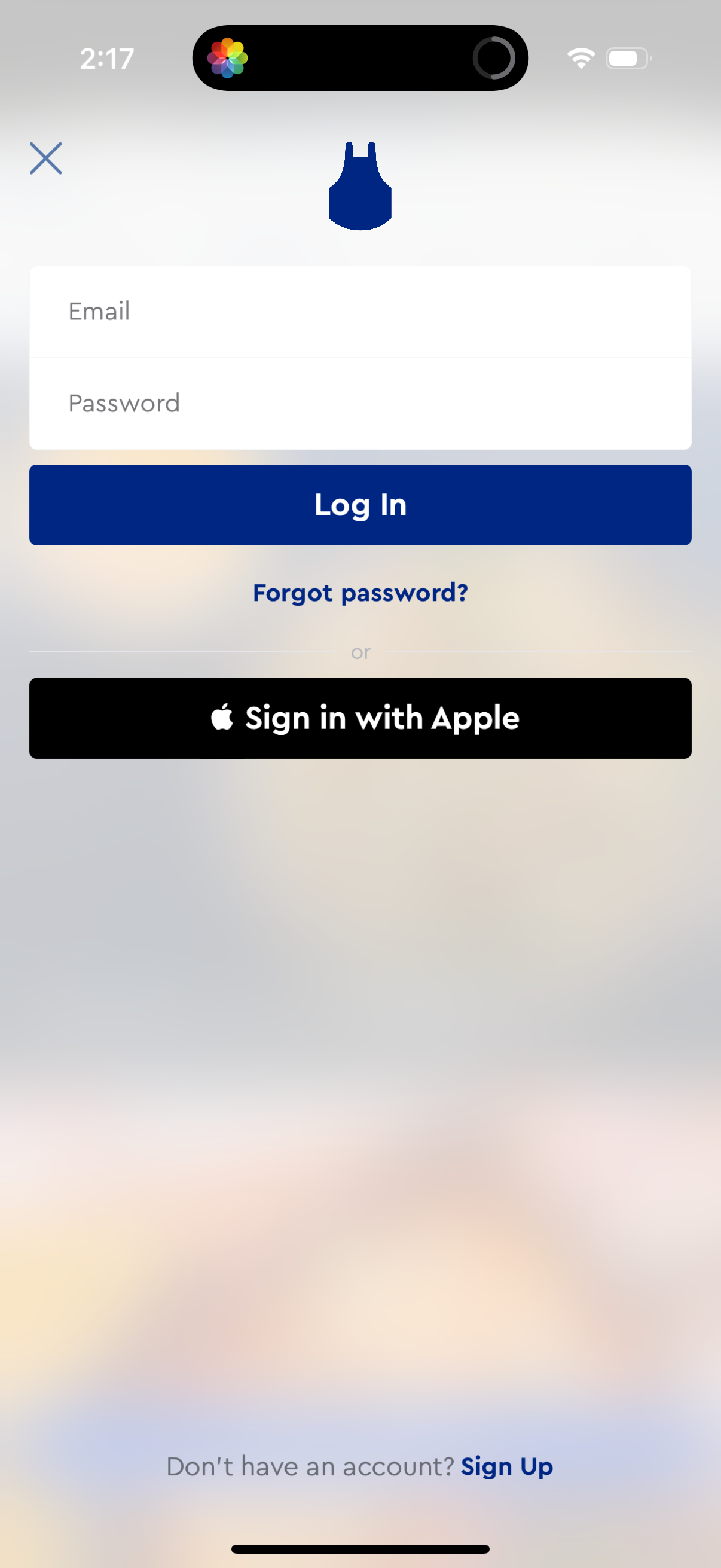This screenshot has height=1568, width=721.
Task: Tap the blurred background behind the form
Action: [360, 1035]
